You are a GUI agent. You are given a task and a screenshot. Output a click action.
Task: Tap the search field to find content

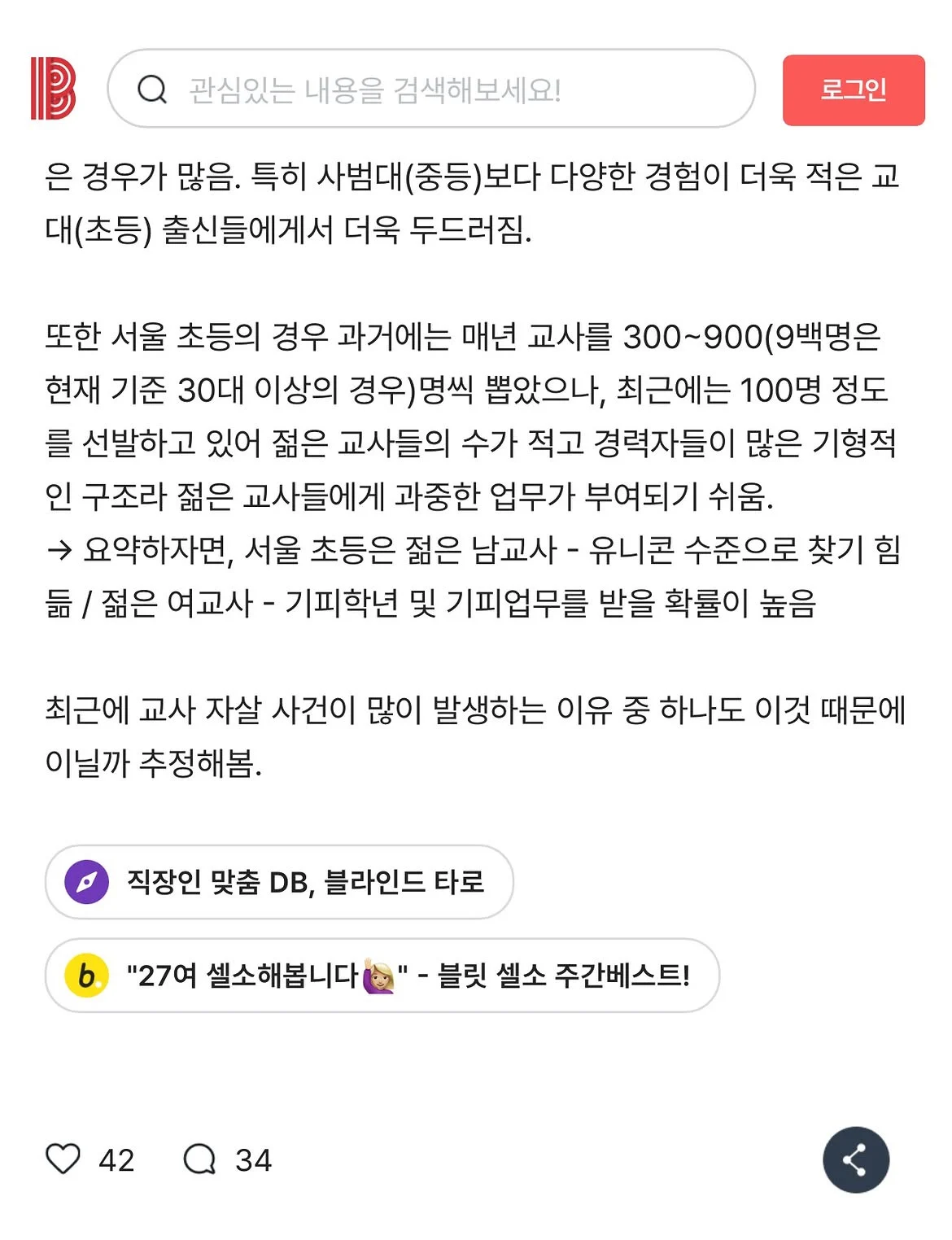[x=431, y=89]
